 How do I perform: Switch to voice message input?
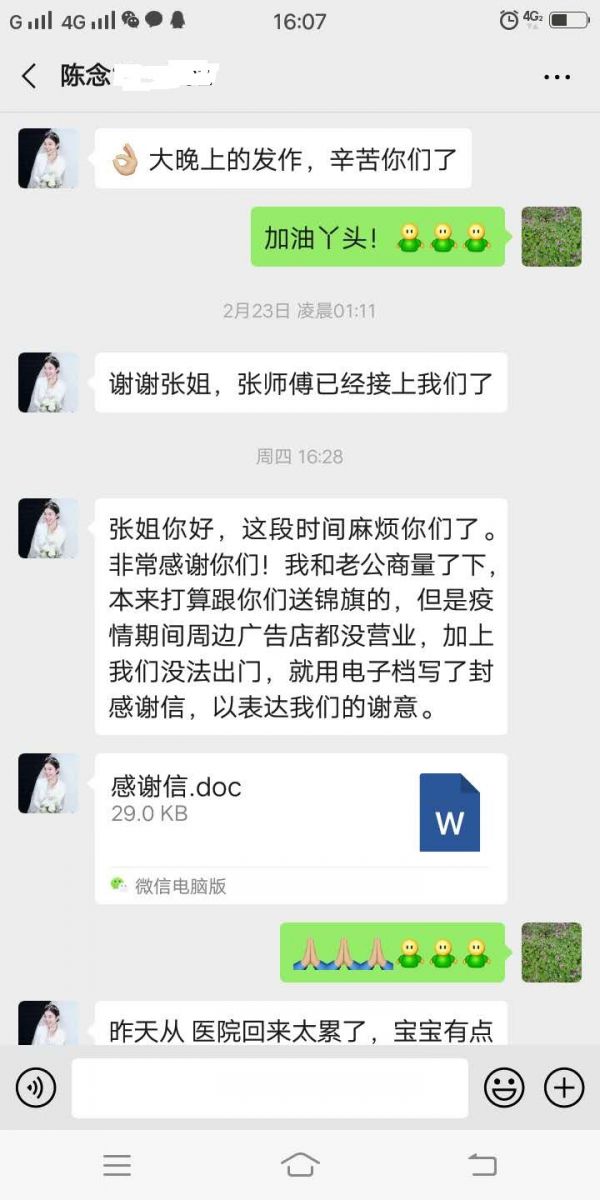pos(36,1087)
